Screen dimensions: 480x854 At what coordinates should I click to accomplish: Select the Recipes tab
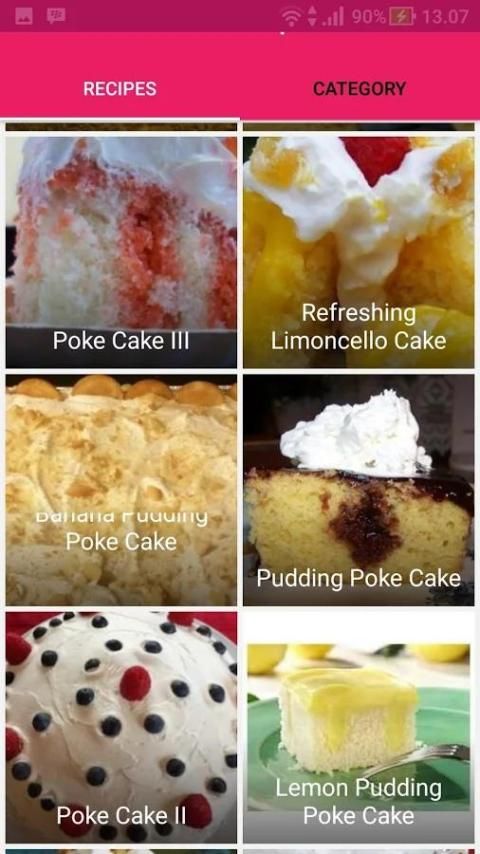click(120, 89)
